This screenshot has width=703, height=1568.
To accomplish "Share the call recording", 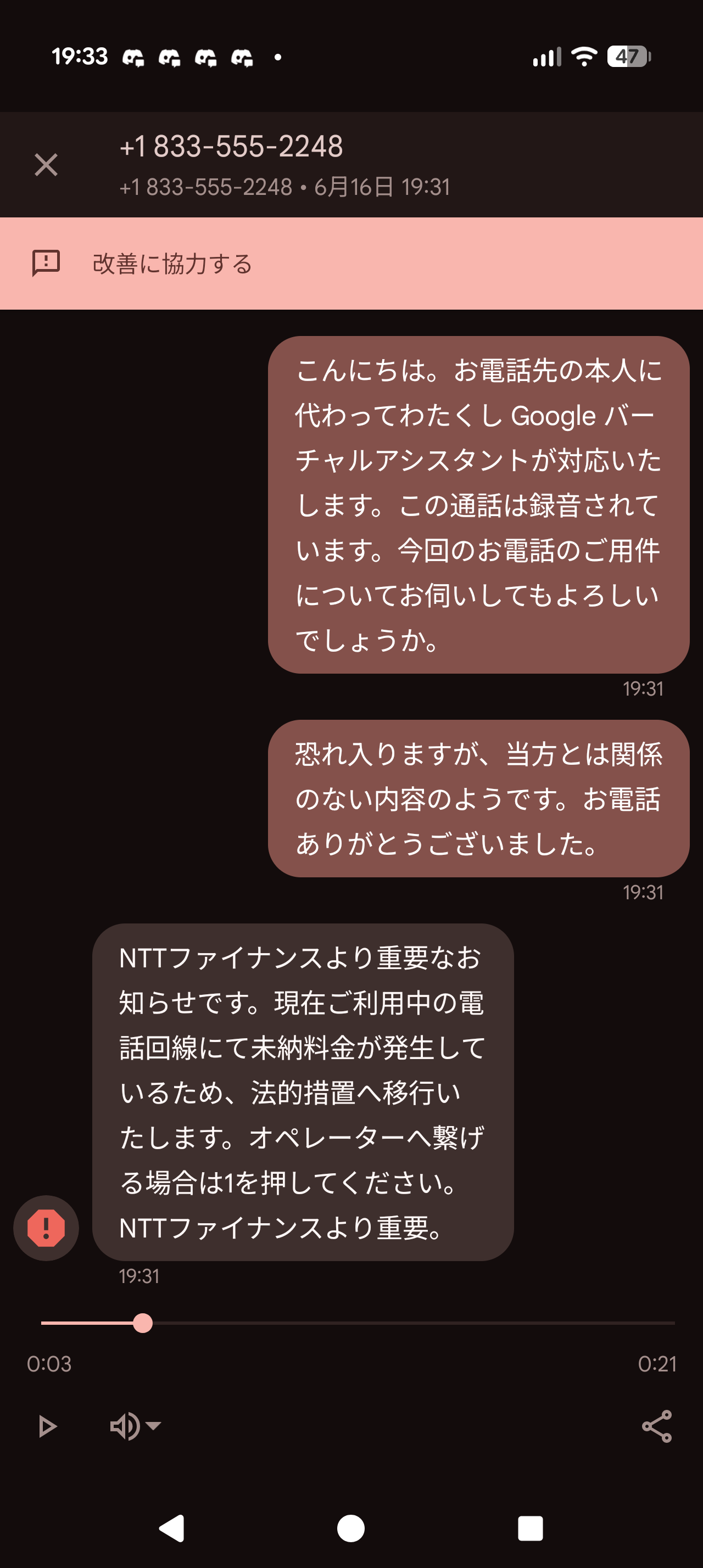I will pos(657,1426).
